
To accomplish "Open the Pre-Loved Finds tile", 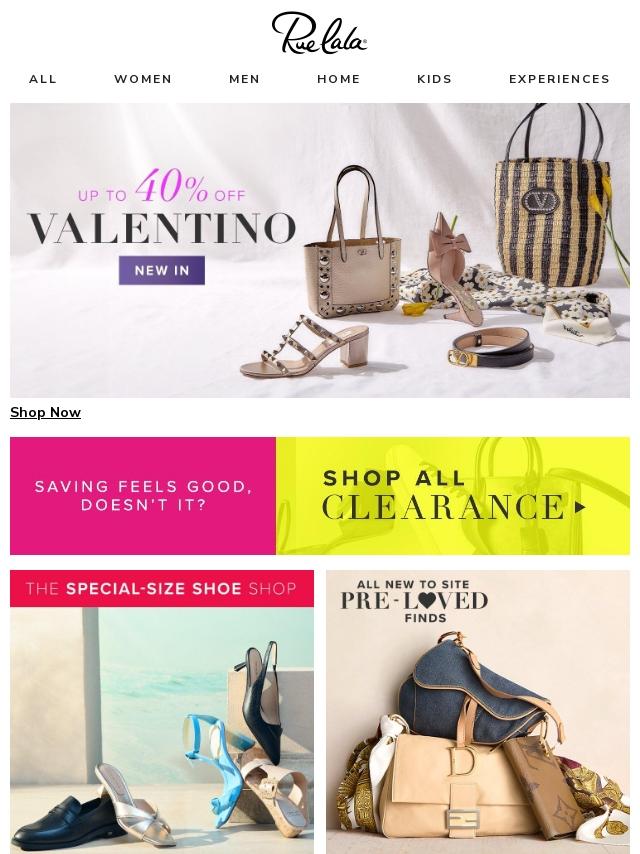I will tap(478, 712).
